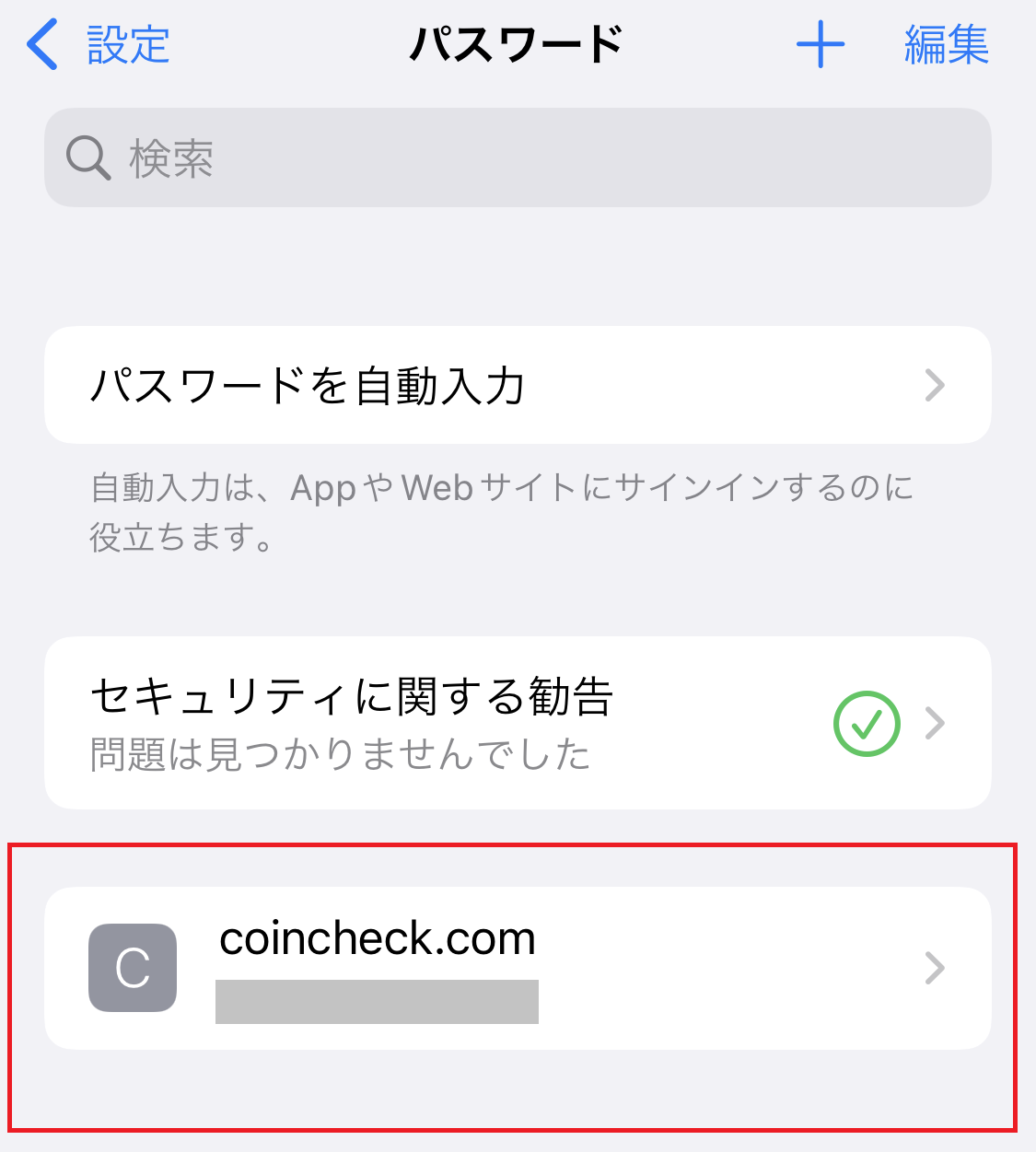Add a new password with the plus icon
1036x1152 pixels.
pos(820,45)
